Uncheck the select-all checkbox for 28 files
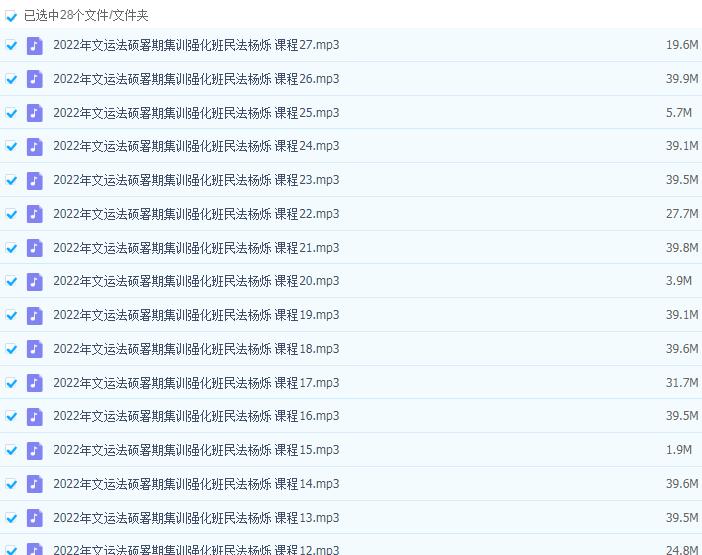The width and height of the screenshot is (702, 555). (11, 16)
